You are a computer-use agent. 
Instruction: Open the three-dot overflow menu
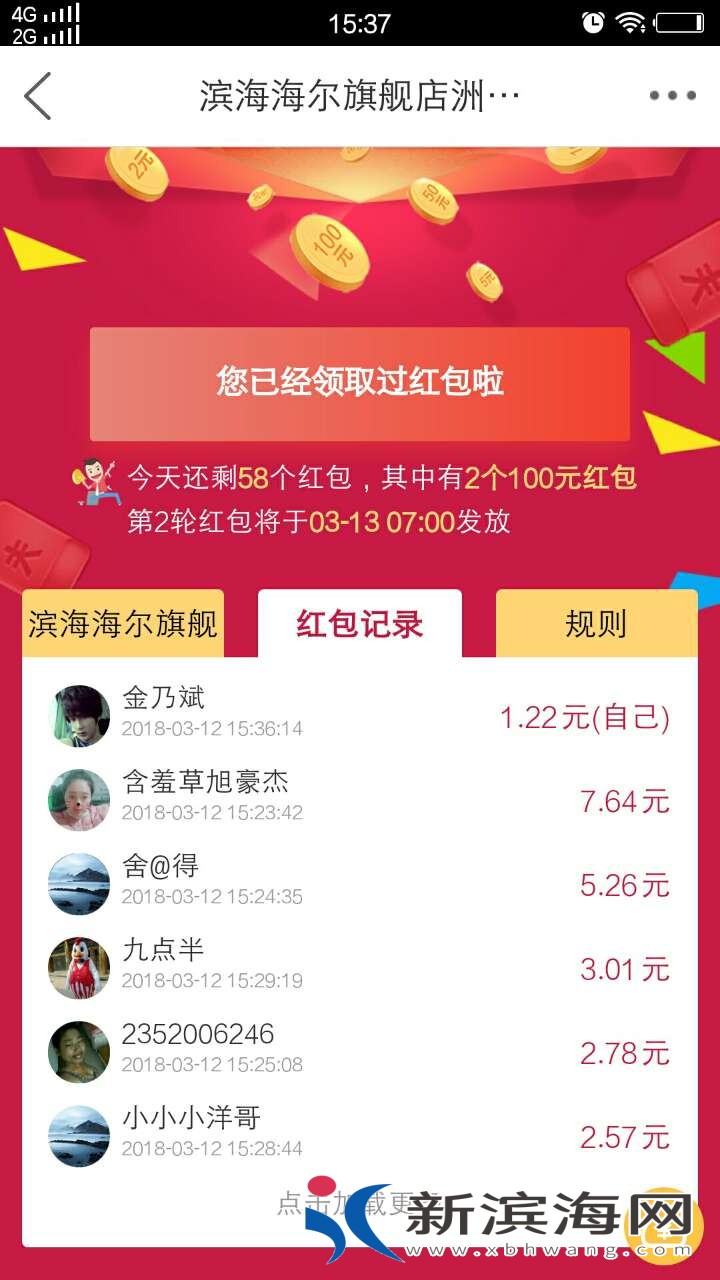pyautogui.click(x=672, y=96)
